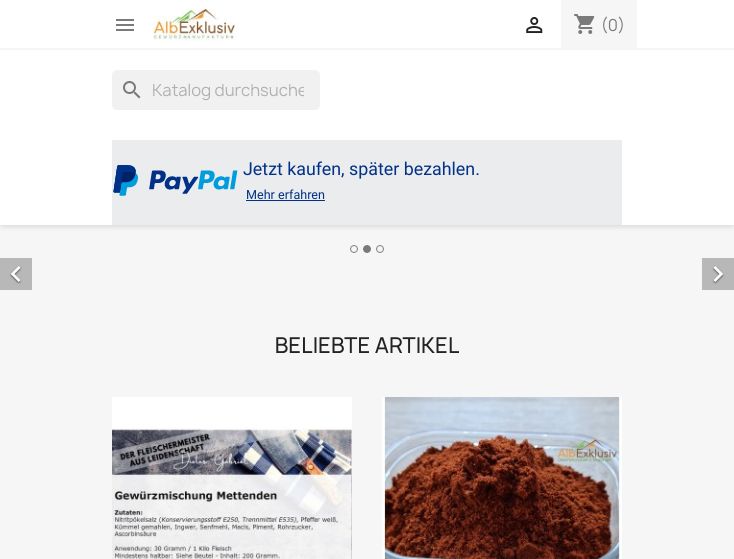Select the first slider dot
The image size is (734, 559).
click(x=354, y=249)
